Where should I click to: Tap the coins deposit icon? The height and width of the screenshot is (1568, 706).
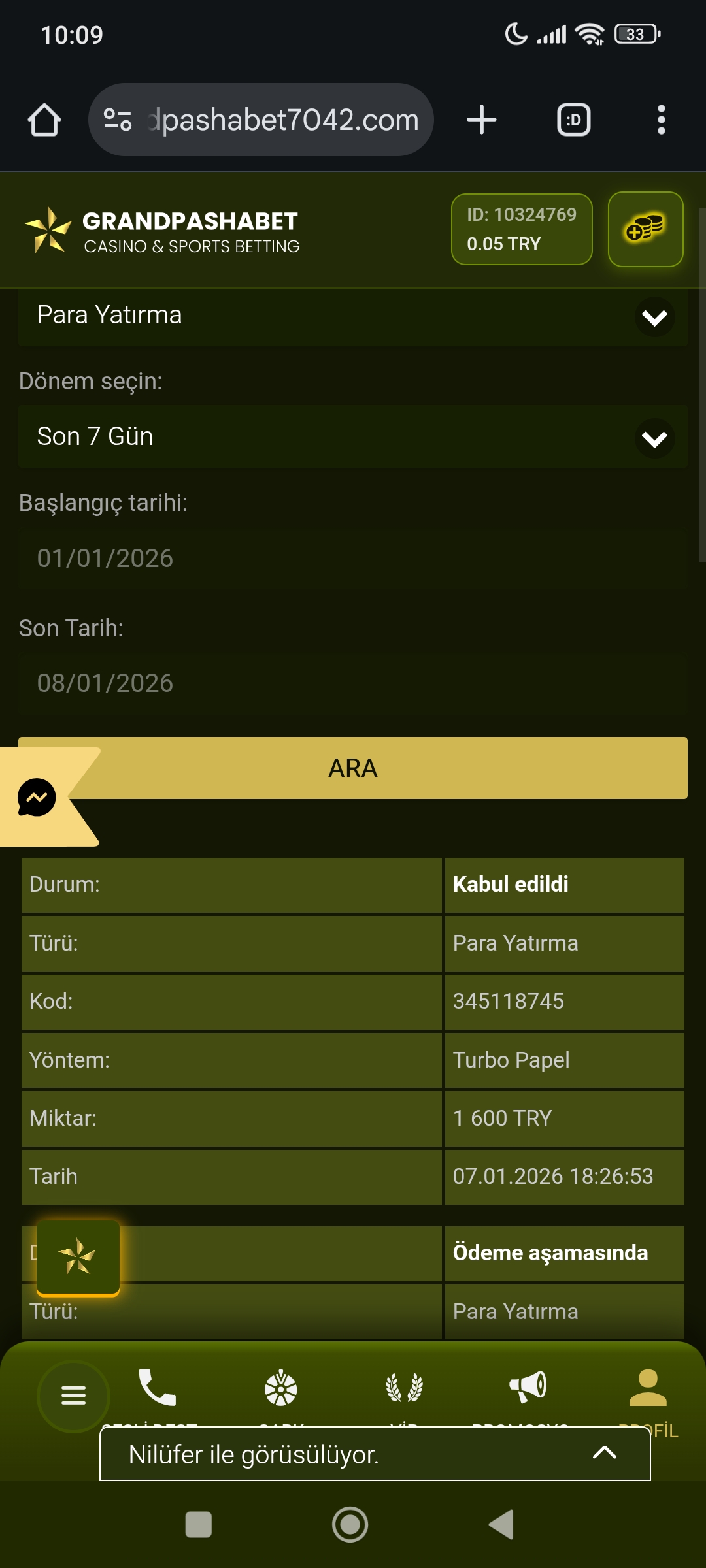pyautogui.click(x=646, y=229)
